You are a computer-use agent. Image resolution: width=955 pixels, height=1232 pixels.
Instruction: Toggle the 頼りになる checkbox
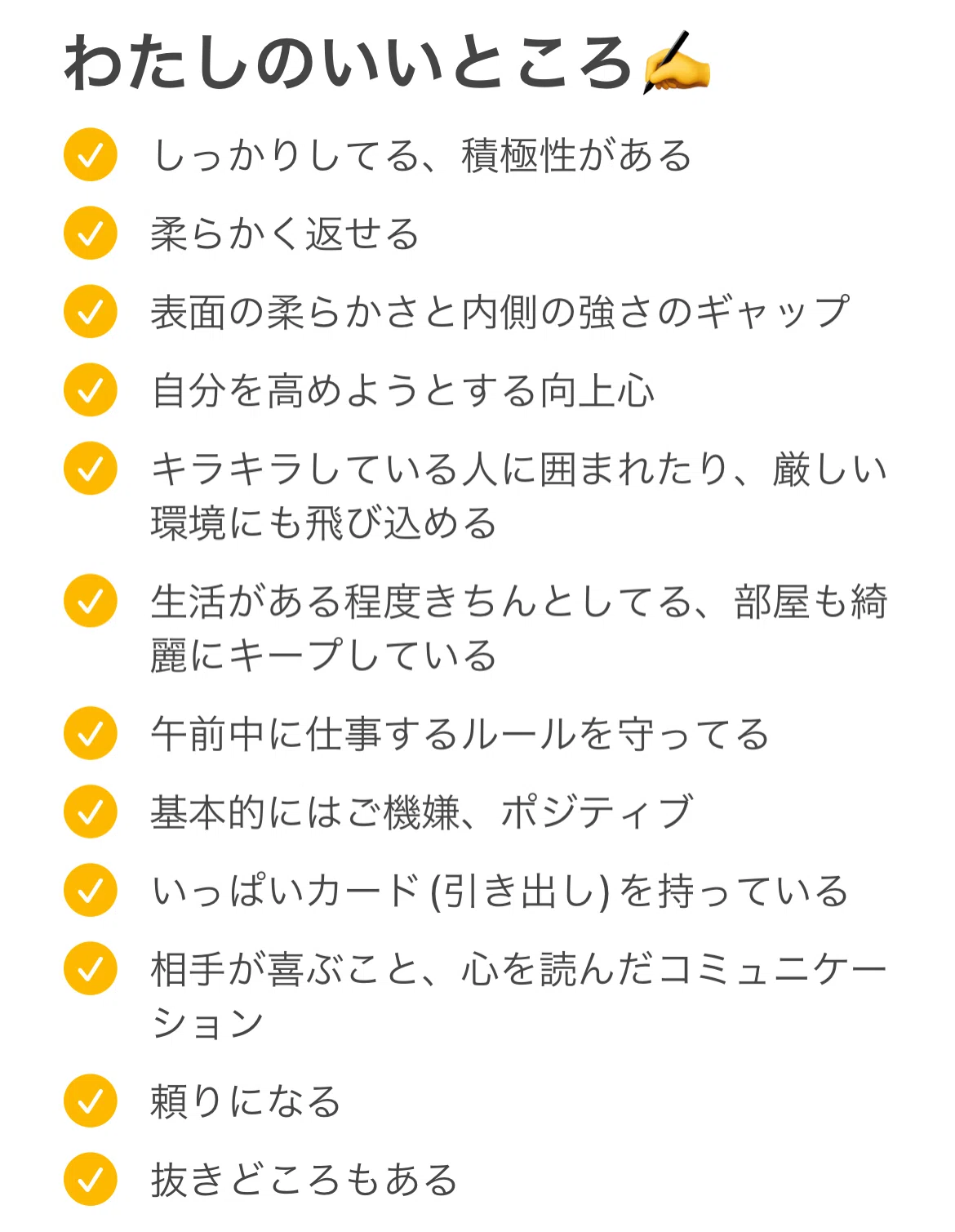(x=91, y=1101)
